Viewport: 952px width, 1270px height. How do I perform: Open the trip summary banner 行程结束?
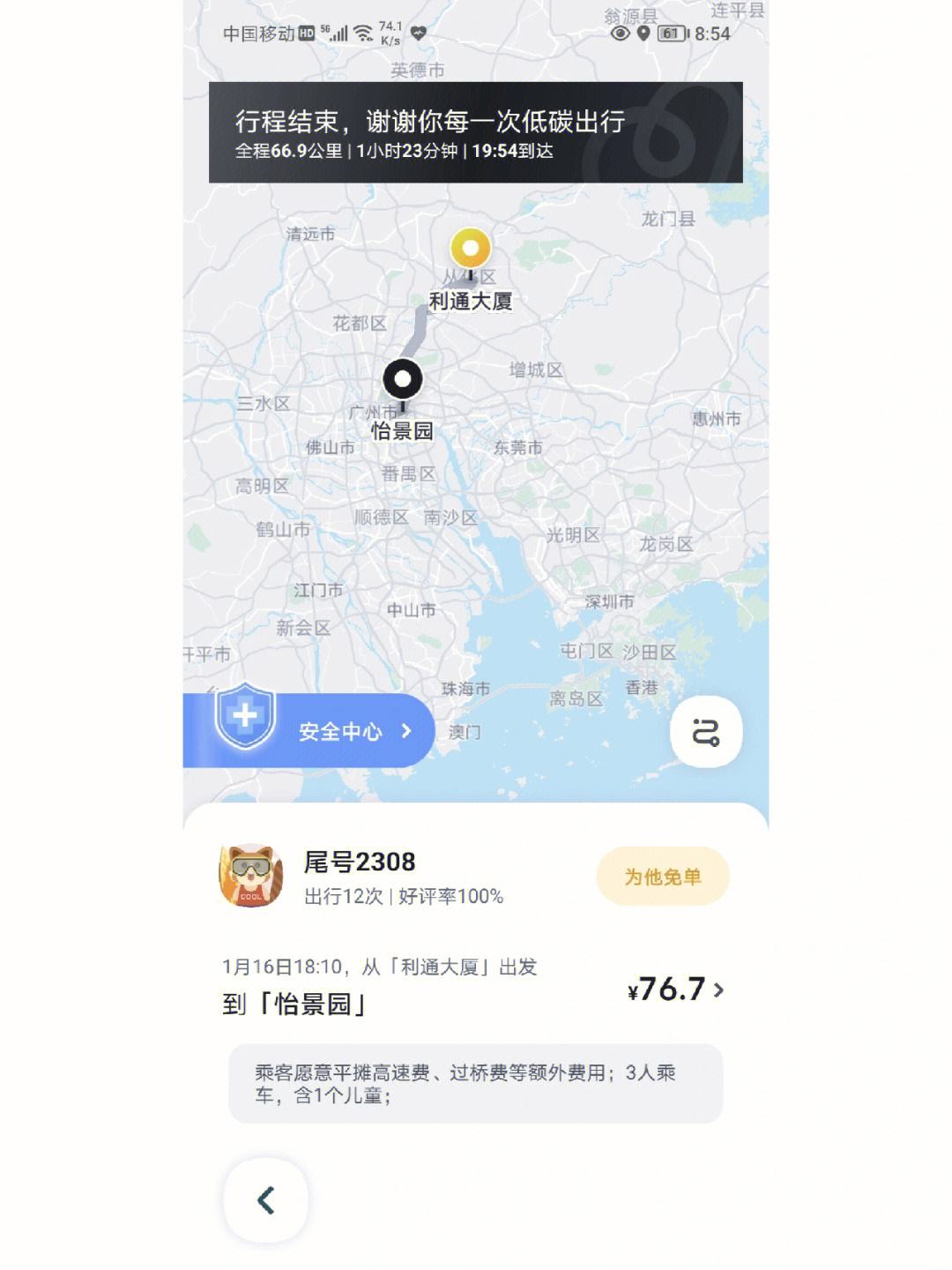(476, 132)
